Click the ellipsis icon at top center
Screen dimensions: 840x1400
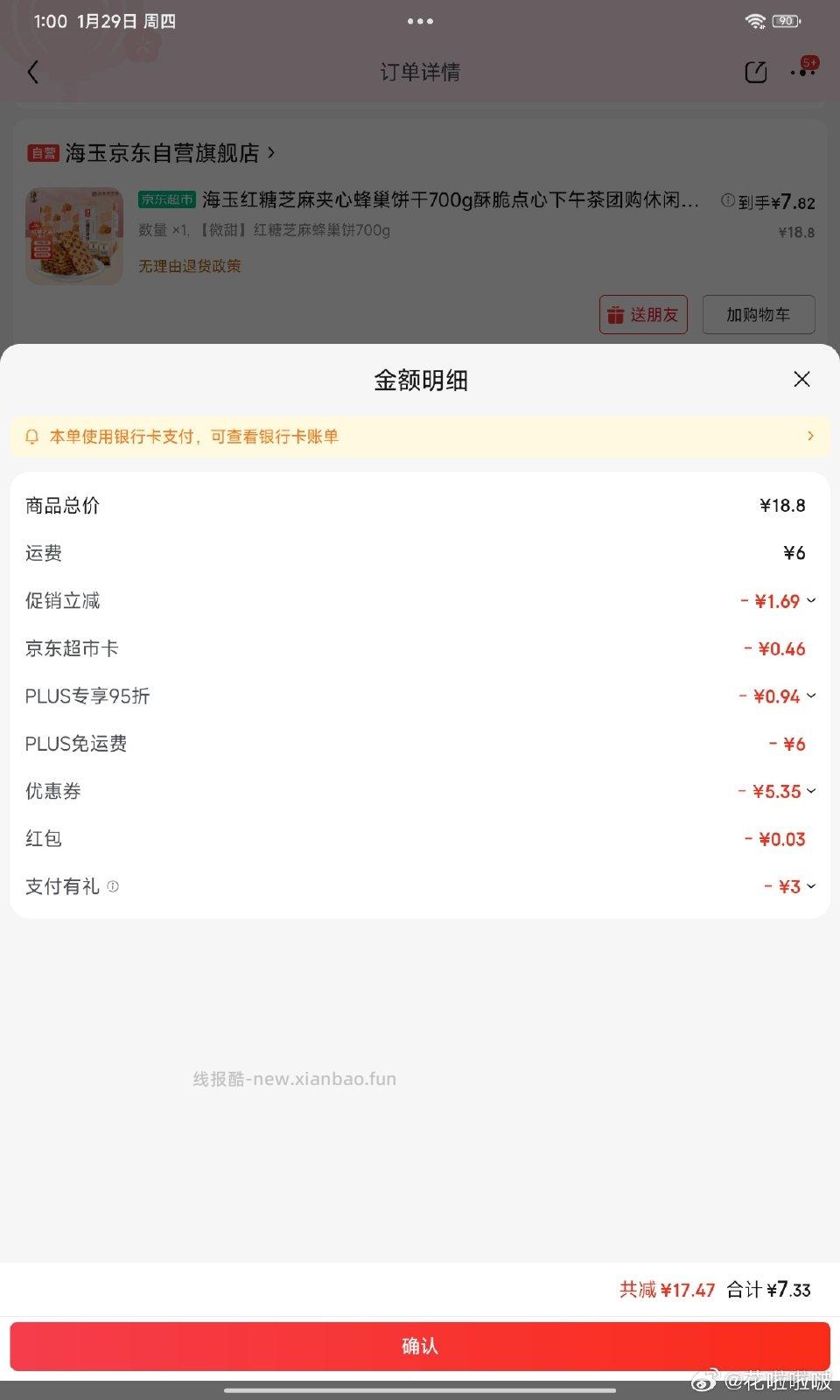[420, 21]
